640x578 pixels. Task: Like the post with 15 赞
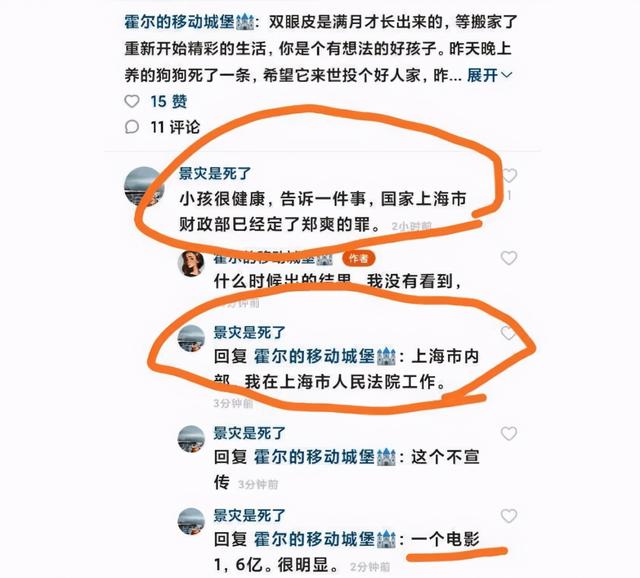tap(131, 102)
